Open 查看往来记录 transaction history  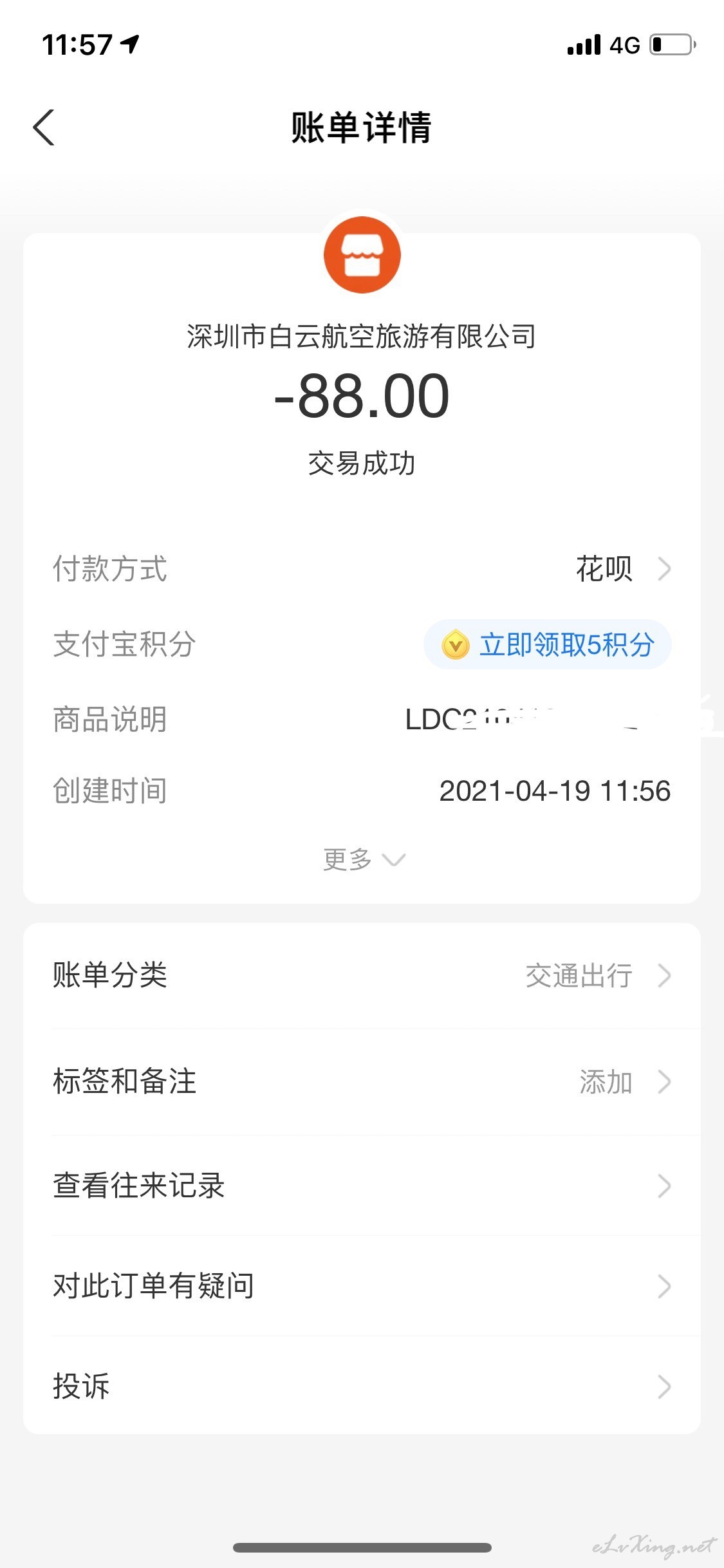click(362, 1186)
